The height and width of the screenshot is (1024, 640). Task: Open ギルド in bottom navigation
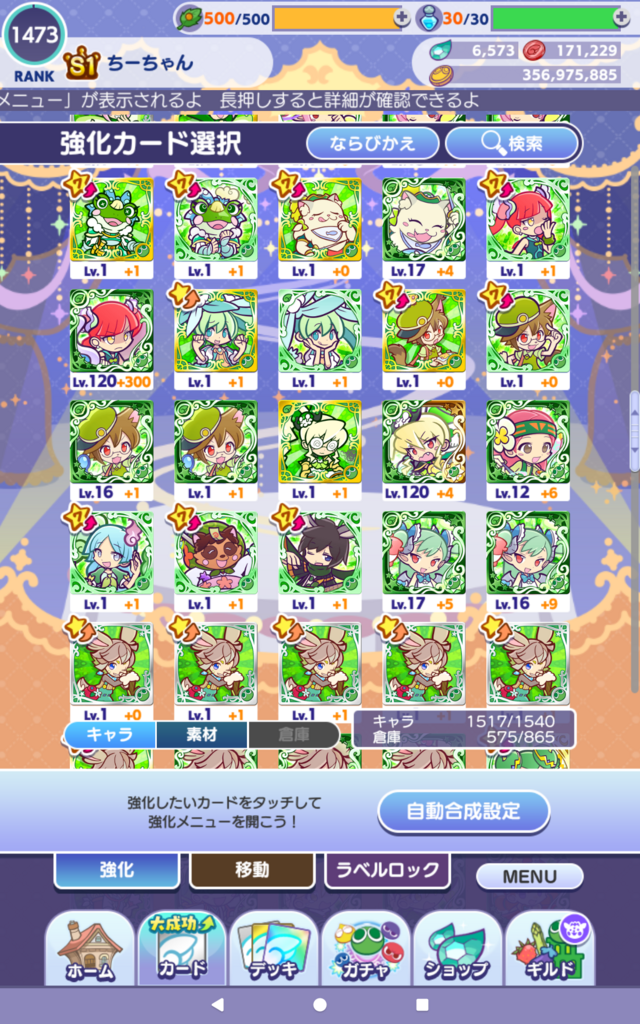tap(550, 948)
